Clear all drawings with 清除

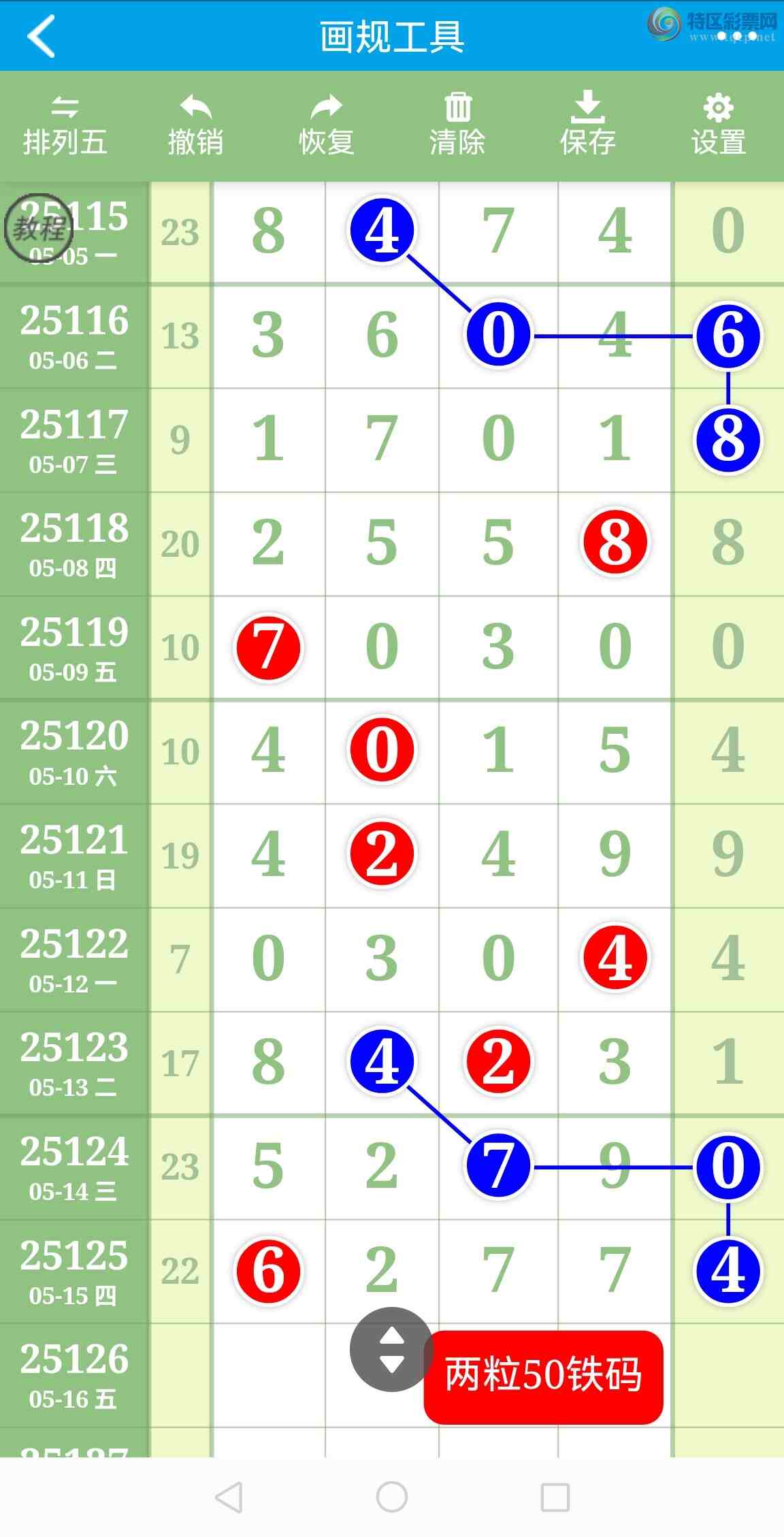(x=457, y=127)
